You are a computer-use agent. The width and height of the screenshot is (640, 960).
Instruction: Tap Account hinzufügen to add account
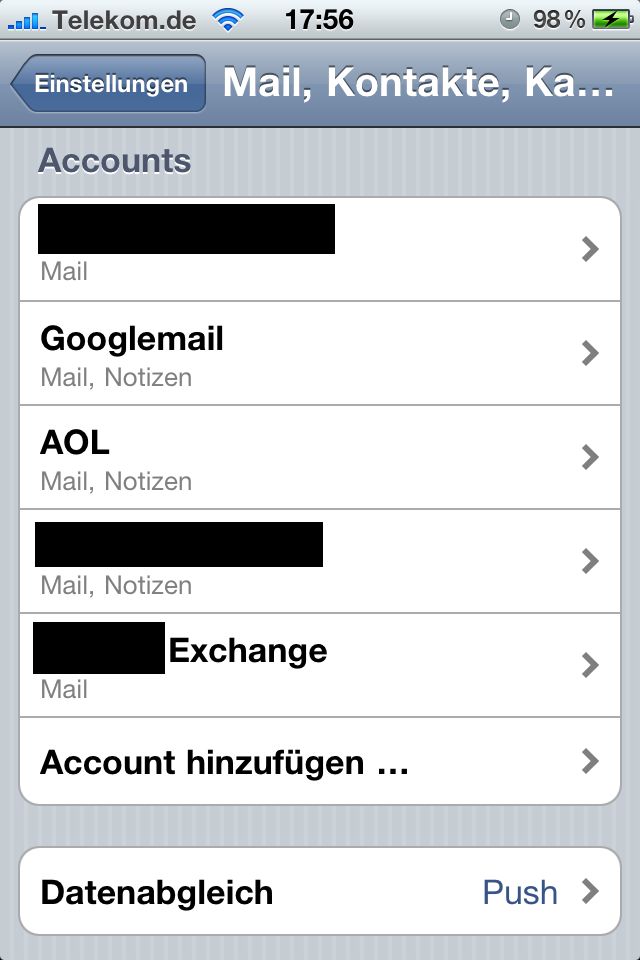tap(320, 762)
